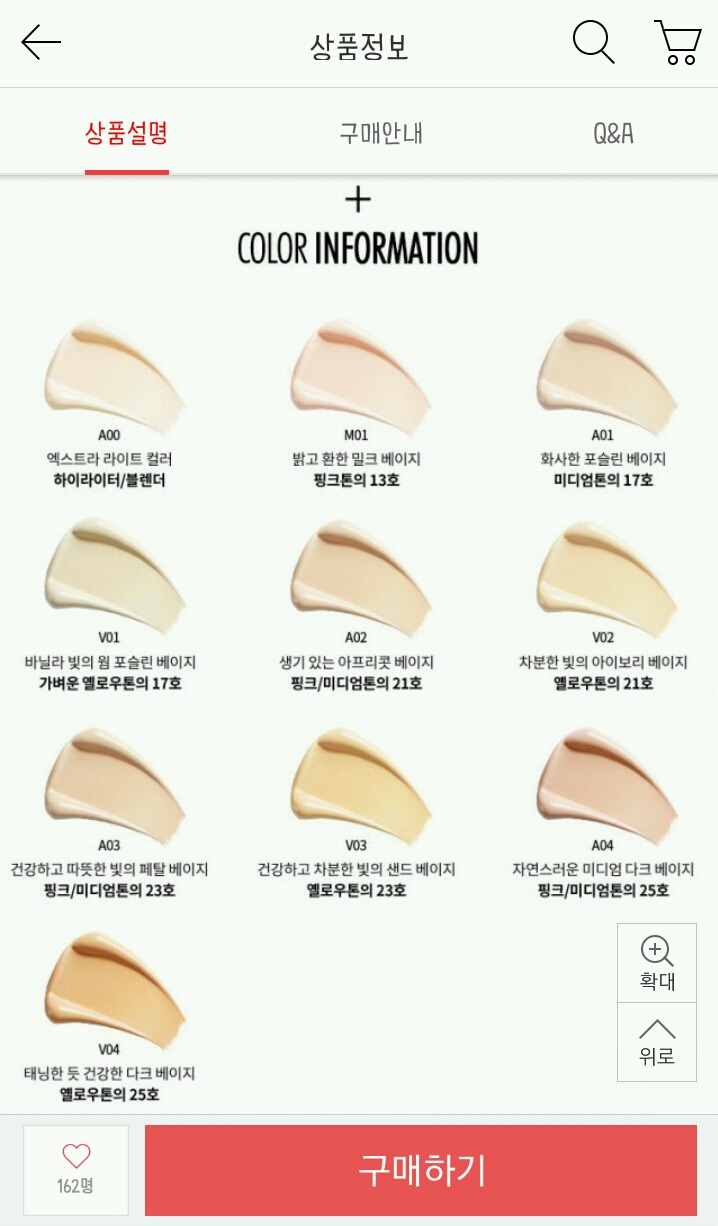This screenshot has height=1226, width=718.
Task: Switch to the Q&A tab
Action: click(x=613, y=133)
